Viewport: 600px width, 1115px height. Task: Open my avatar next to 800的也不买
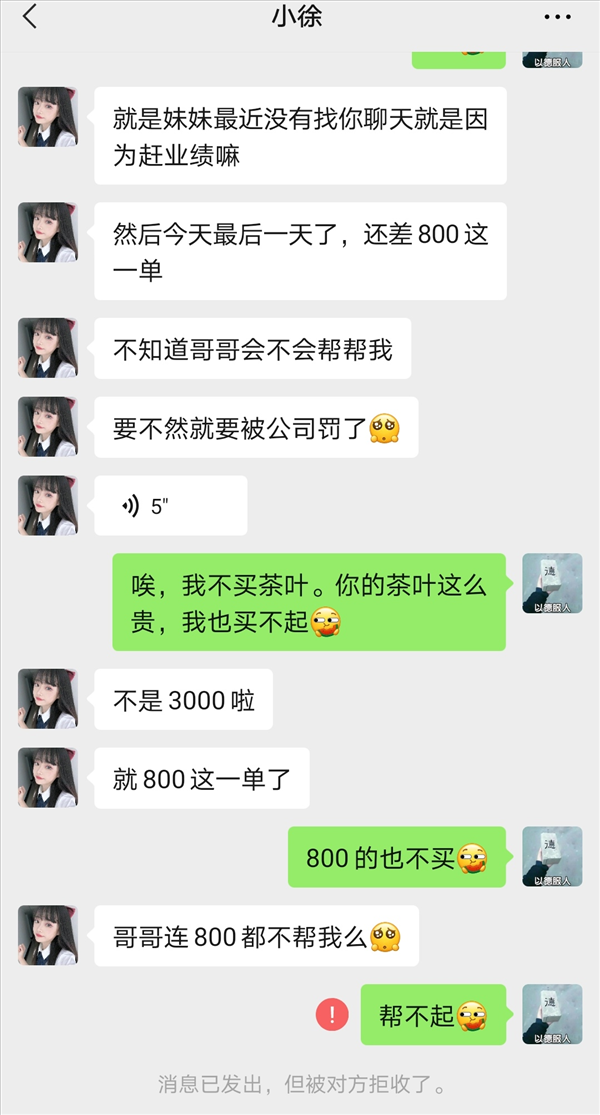click(x=552, y=856)
